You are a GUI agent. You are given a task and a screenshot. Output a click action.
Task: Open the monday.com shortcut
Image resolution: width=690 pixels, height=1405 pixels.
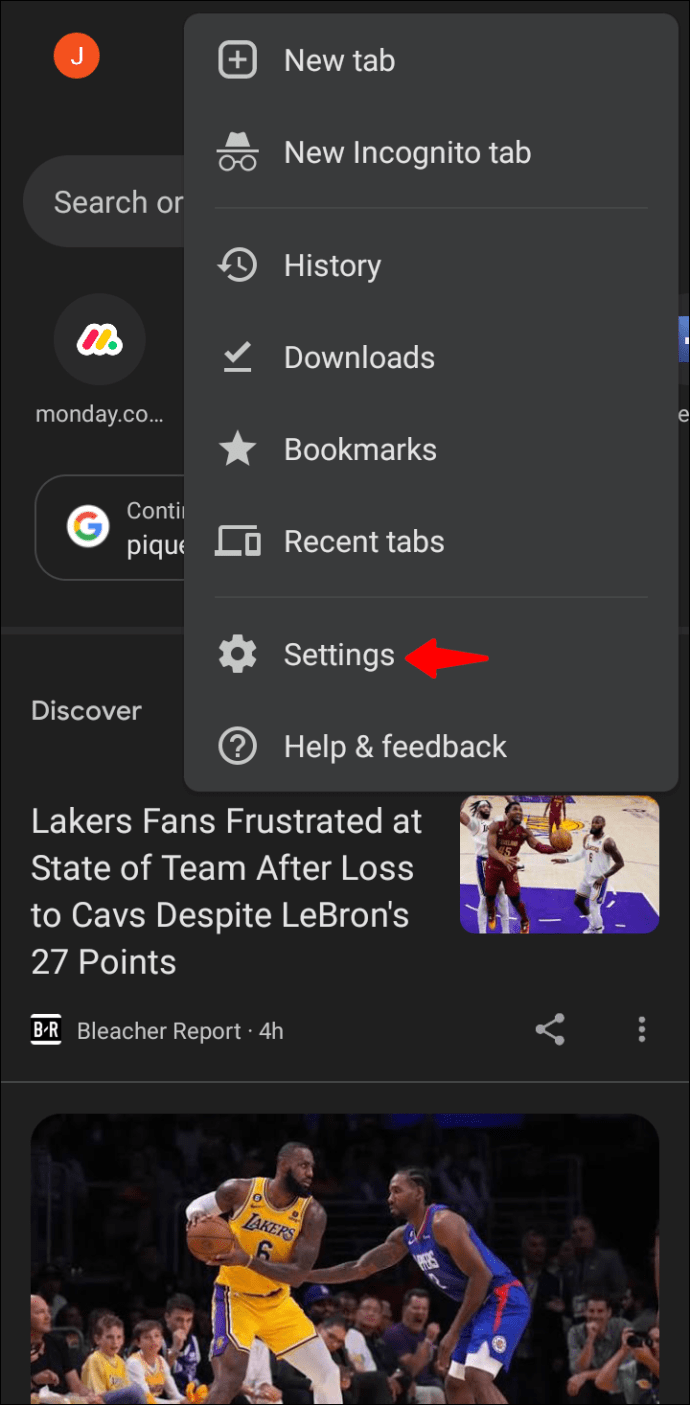pos(99,341)
